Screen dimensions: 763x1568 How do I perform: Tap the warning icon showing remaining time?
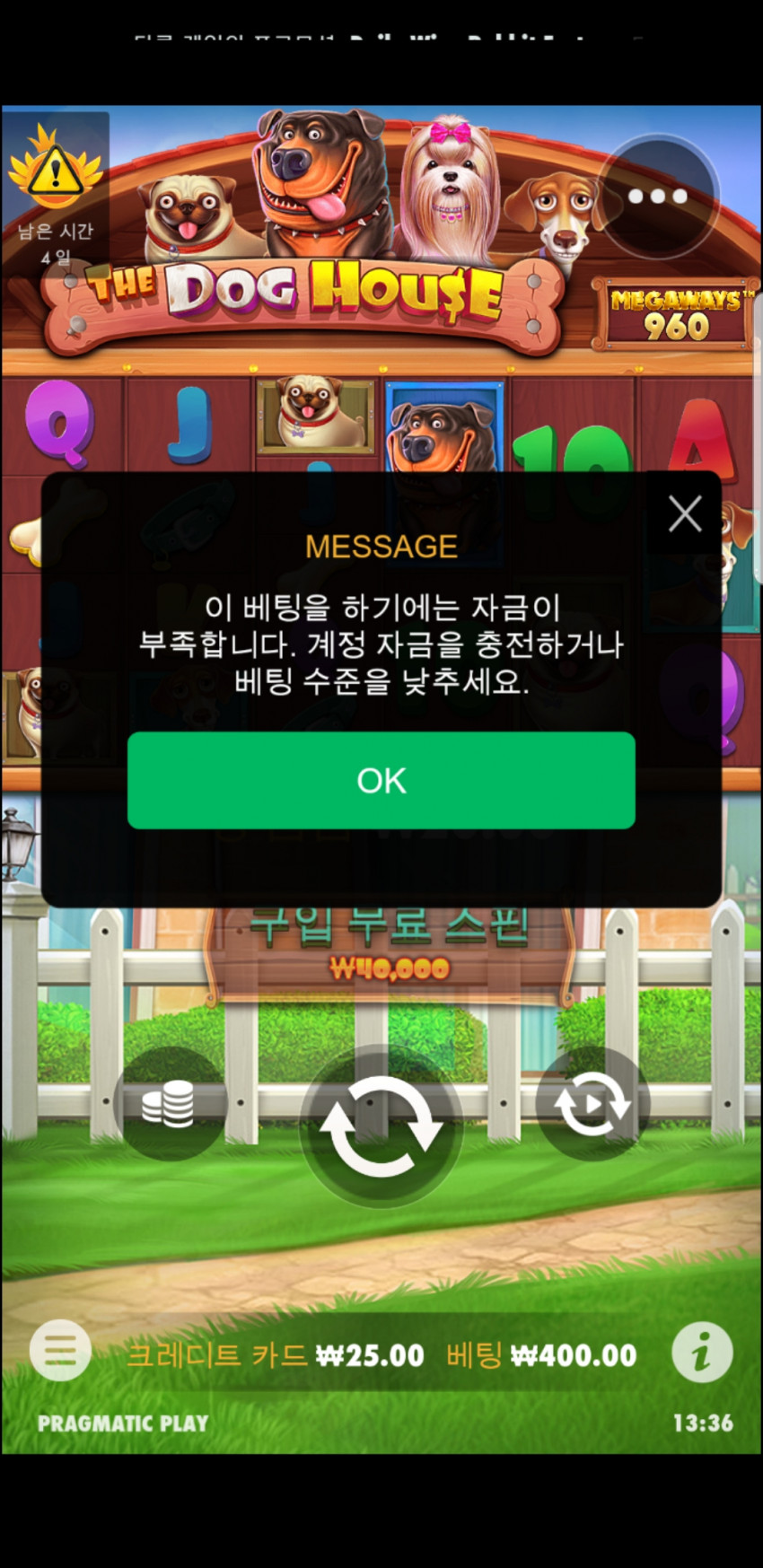[55, 171]
